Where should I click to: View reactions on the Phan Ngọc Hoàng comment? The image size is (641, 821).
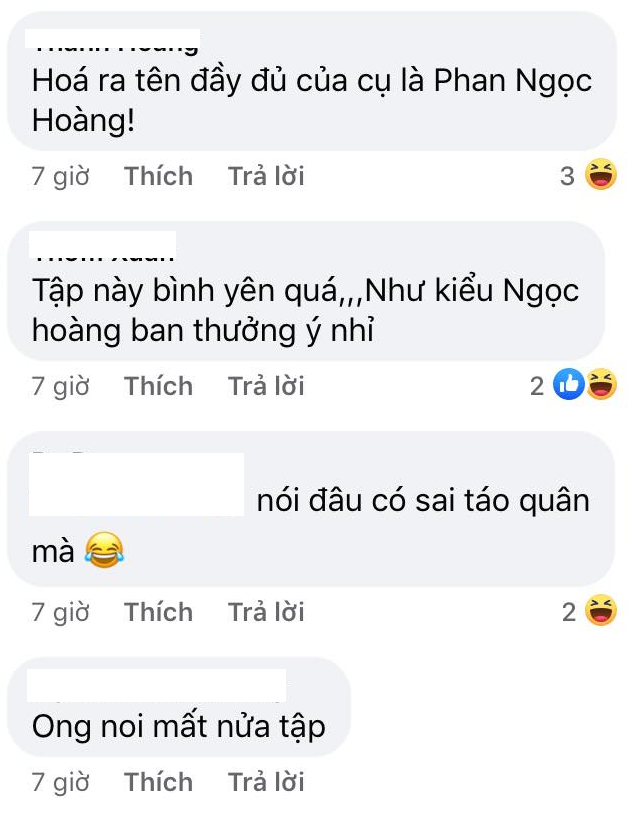pyautogui.click(x=589, y=177)
